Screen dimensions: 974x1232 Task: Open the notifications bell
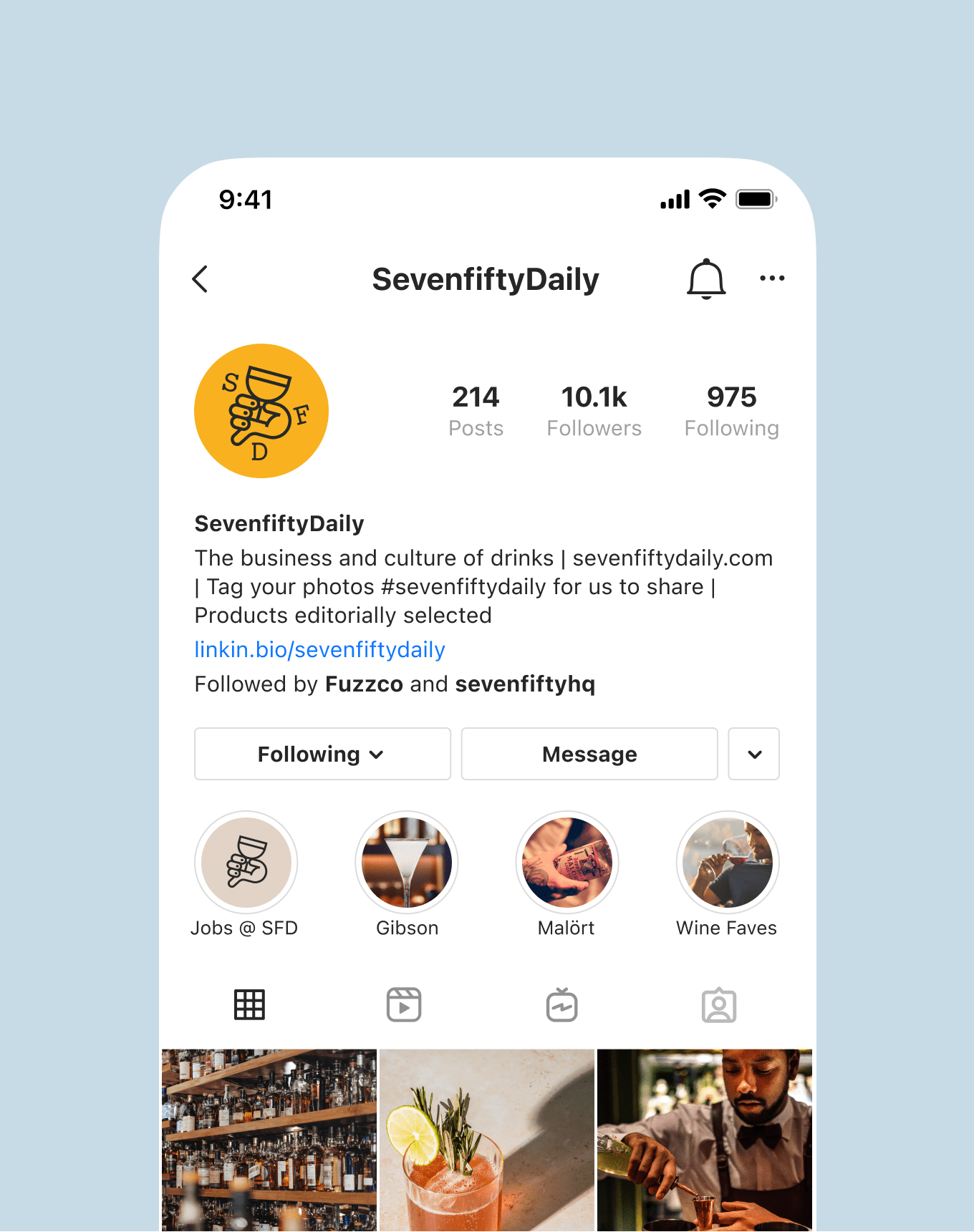(x=706, y=278)
